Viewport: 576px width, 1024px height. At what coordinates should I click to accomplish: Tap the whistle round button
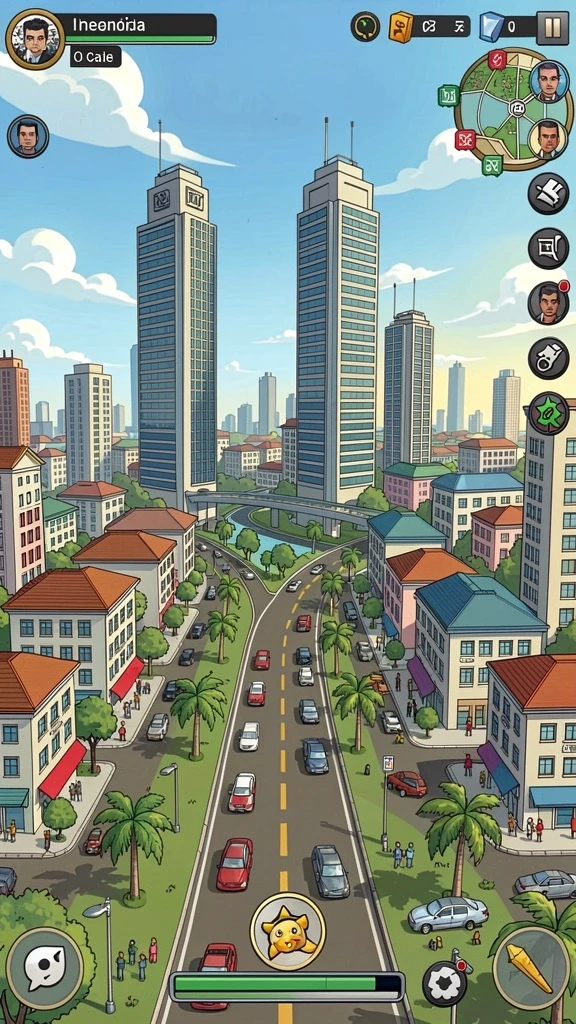(x=549, y=358)
